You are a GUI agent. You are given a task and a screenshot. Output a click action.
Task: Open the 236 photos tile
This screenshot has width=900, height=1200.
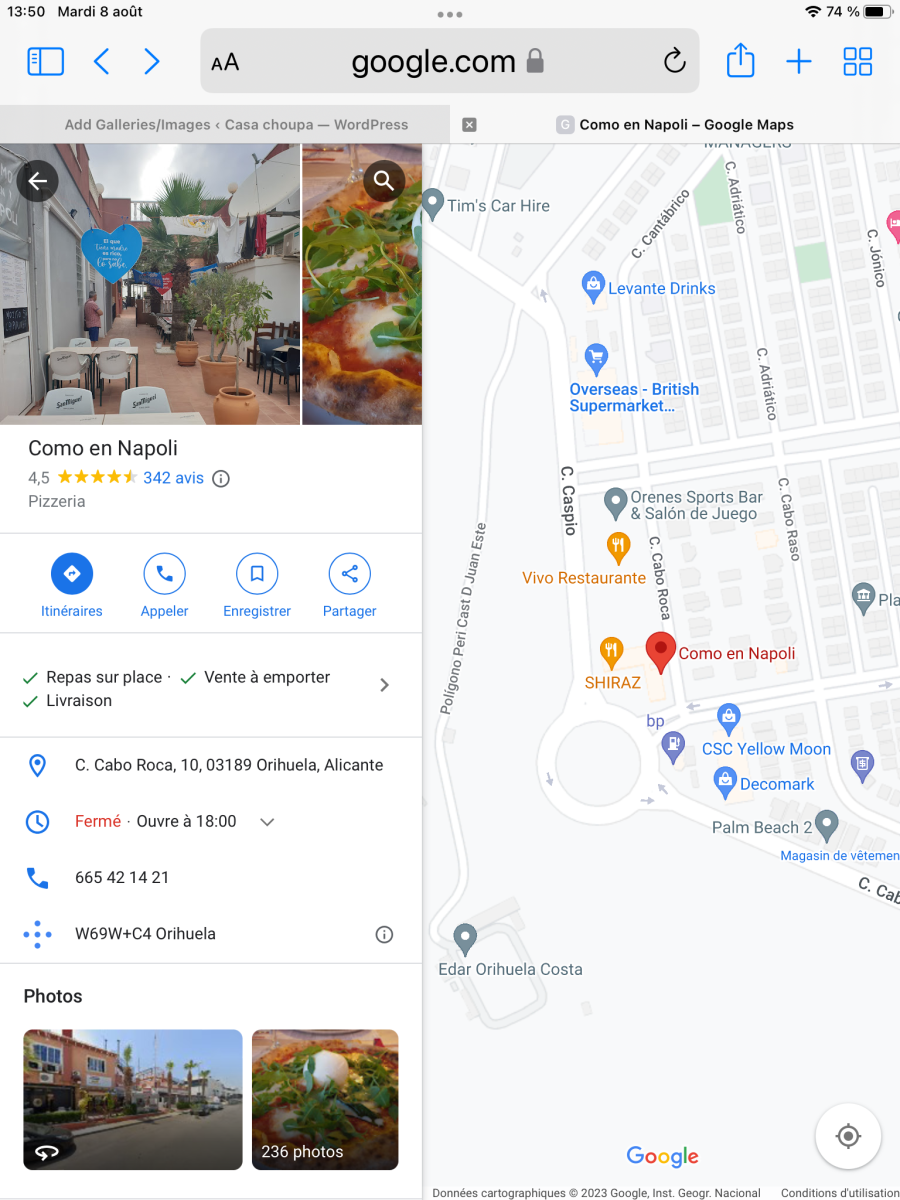click(x=325, y=1099)
